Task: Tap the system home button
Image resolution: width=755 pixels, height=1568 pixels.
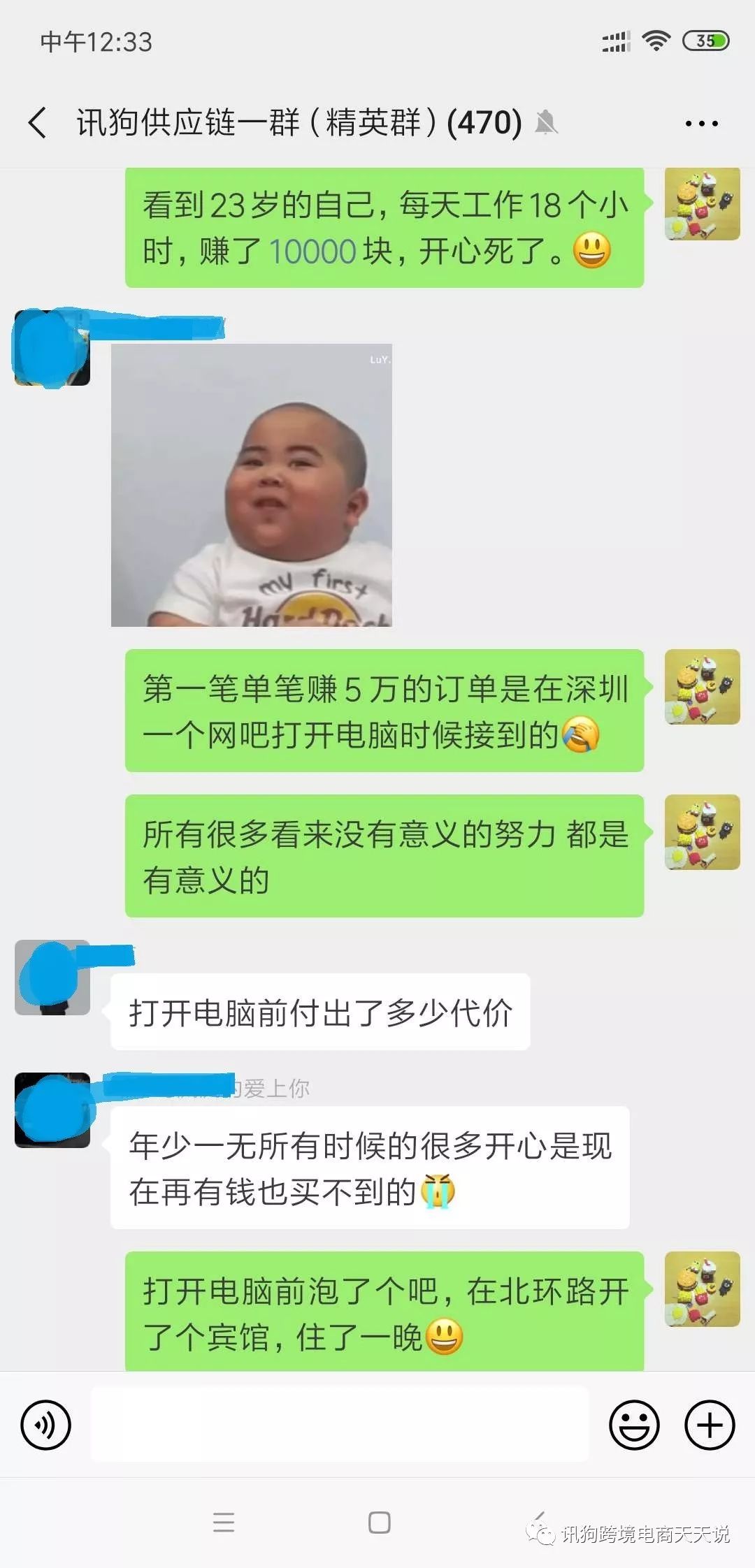Action: 379,1522
